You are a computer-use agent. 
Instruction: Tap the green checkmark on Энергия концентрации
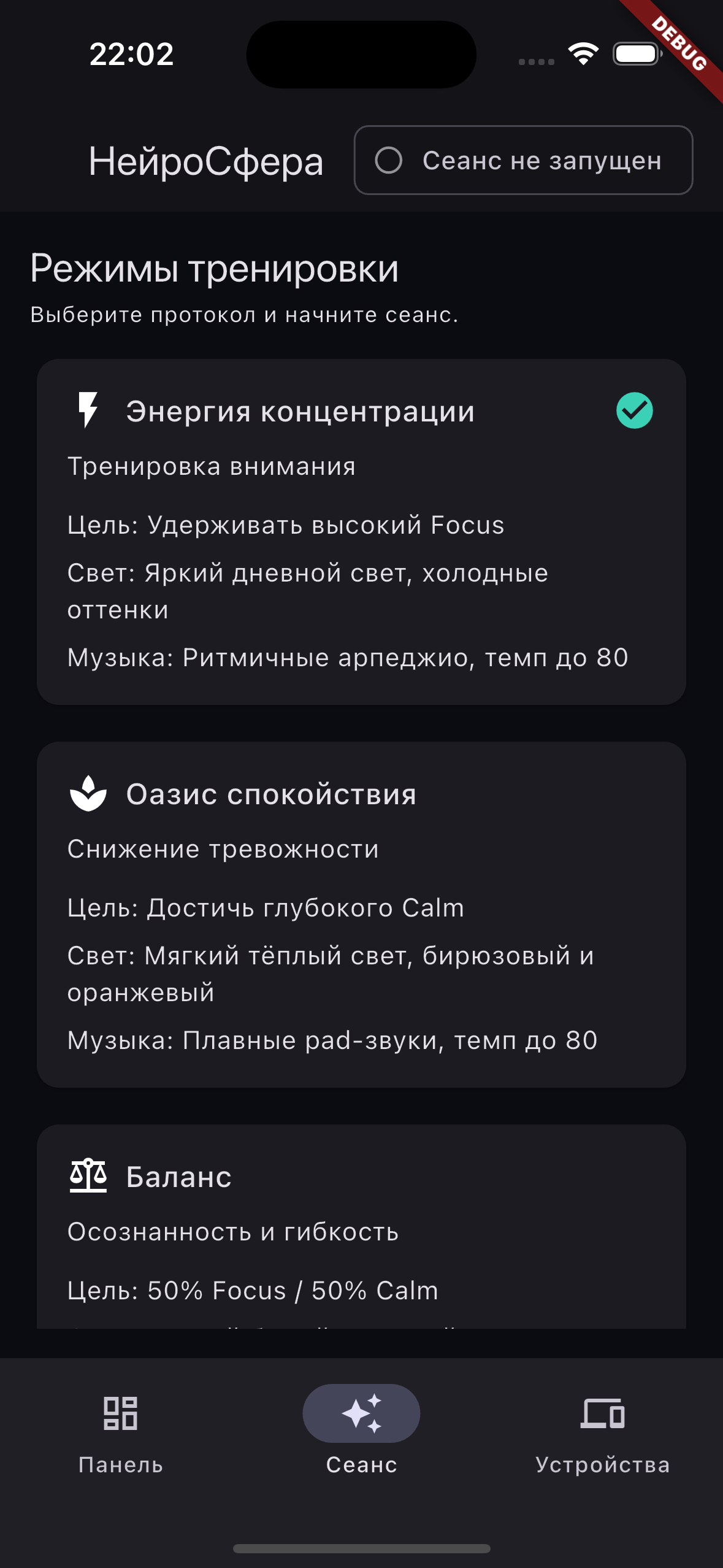633,410
